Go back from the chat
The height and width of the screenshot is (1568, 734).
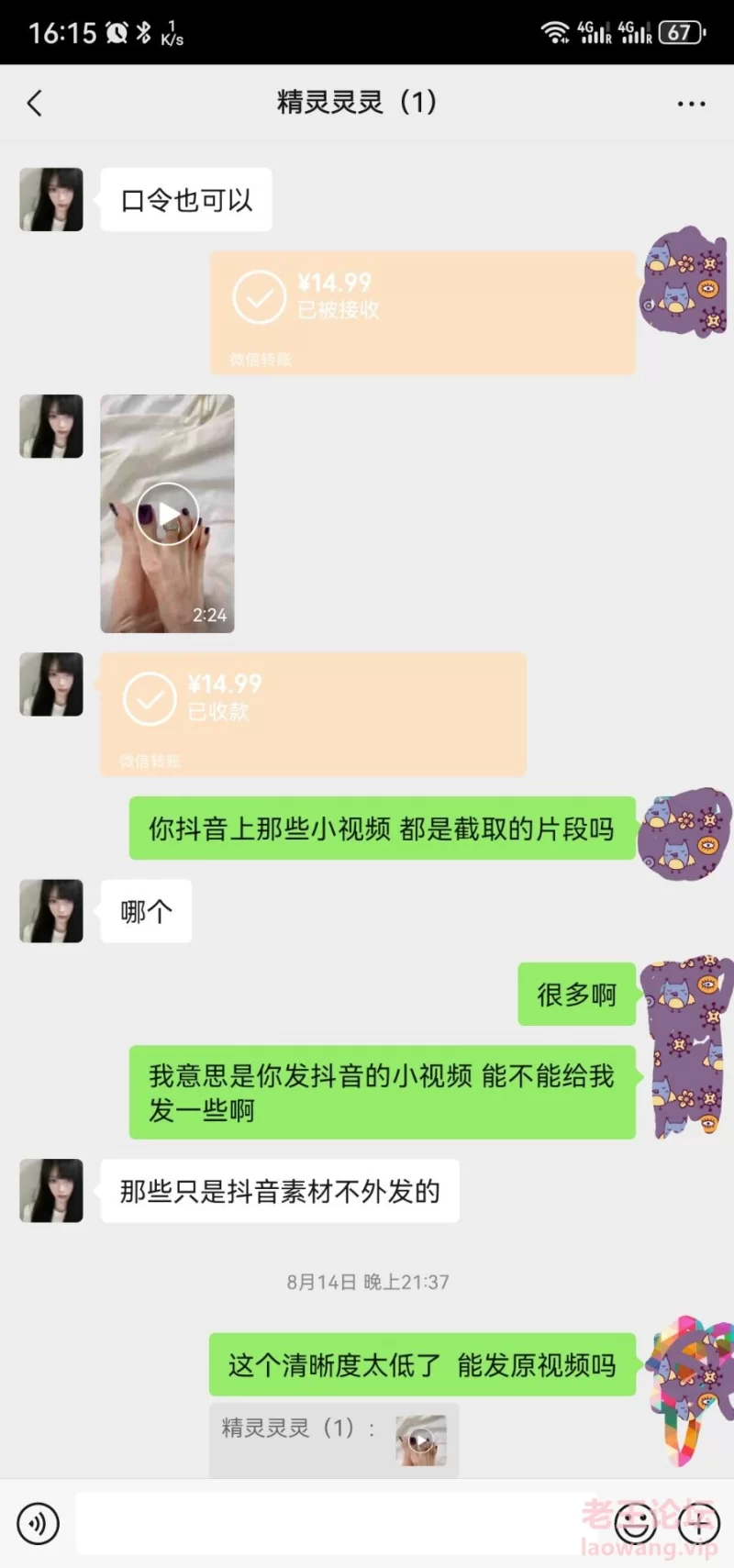35,103
